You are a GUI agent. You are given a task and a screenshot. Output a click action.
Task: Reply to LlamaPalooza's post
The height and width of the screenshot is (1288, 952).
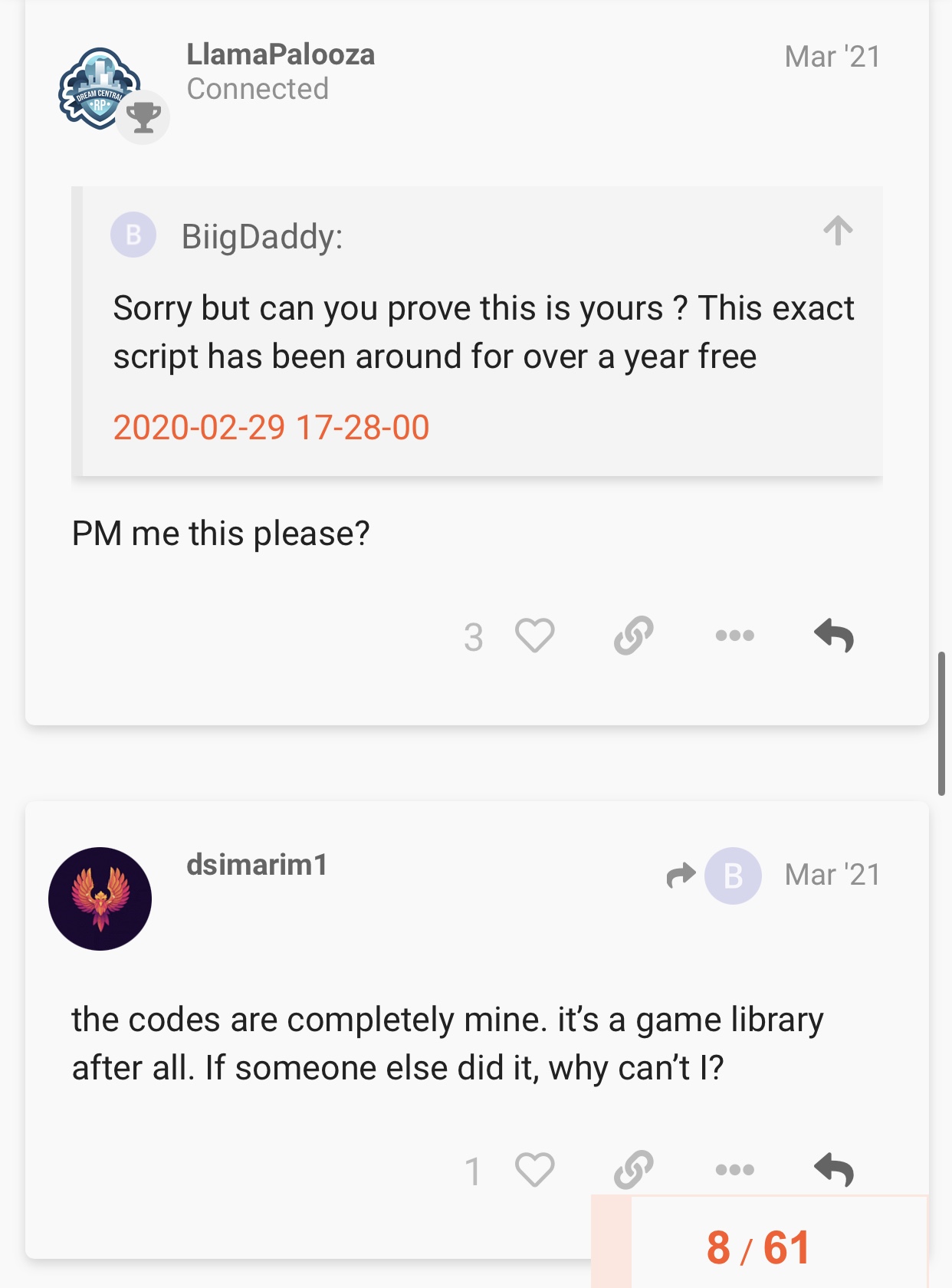pos(834,636)
